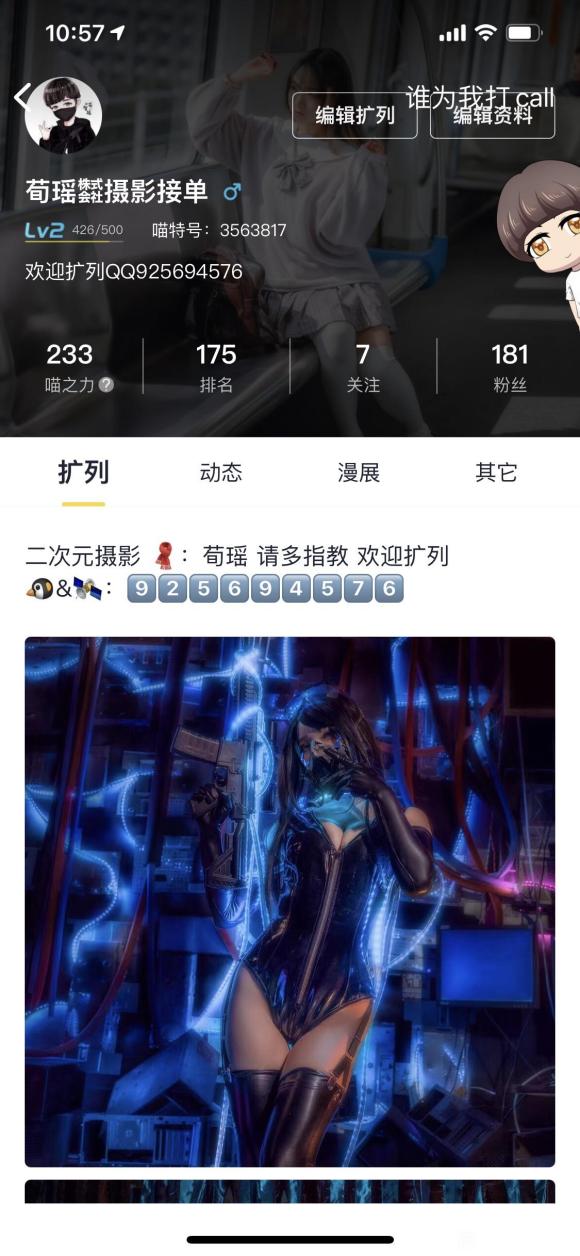Select the 扩列 tab
Viewport: 580px width, 1256px height.
tap(83, 473)
